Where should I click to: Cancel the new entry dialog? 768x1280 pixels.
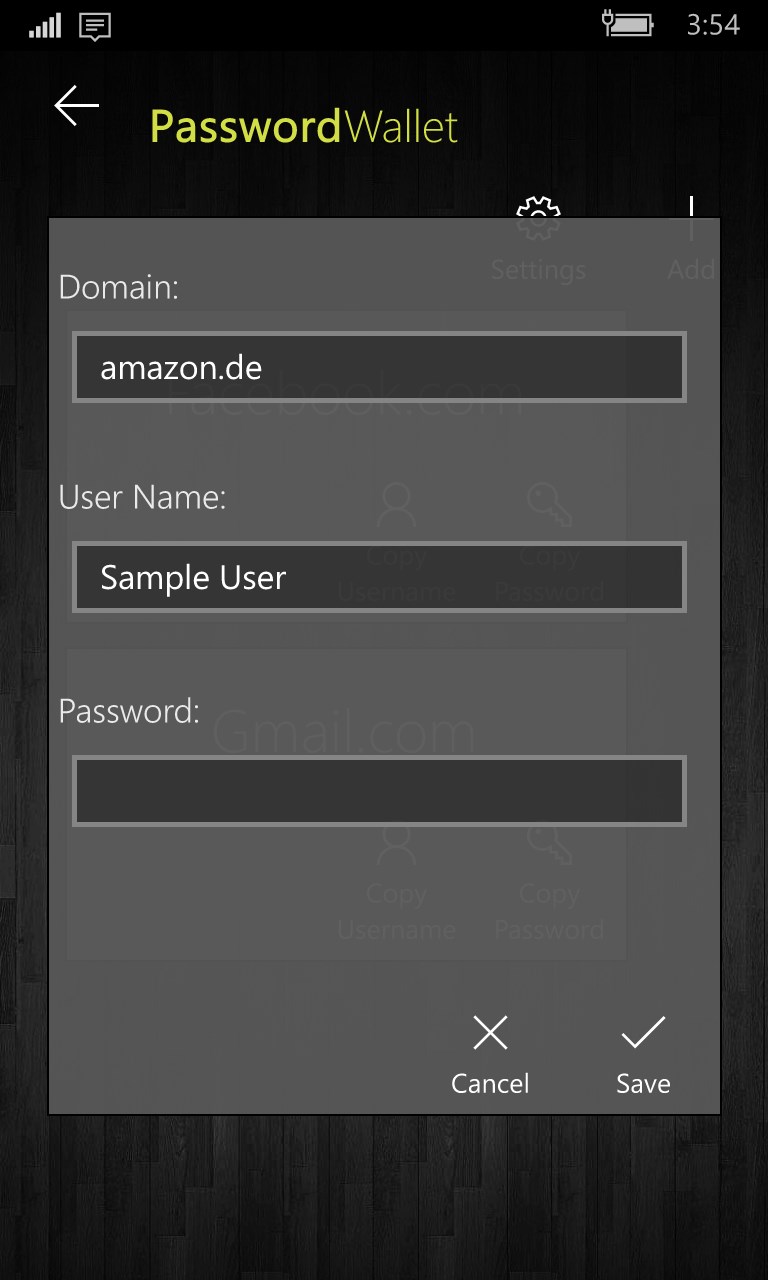[x=490, y=1054]
